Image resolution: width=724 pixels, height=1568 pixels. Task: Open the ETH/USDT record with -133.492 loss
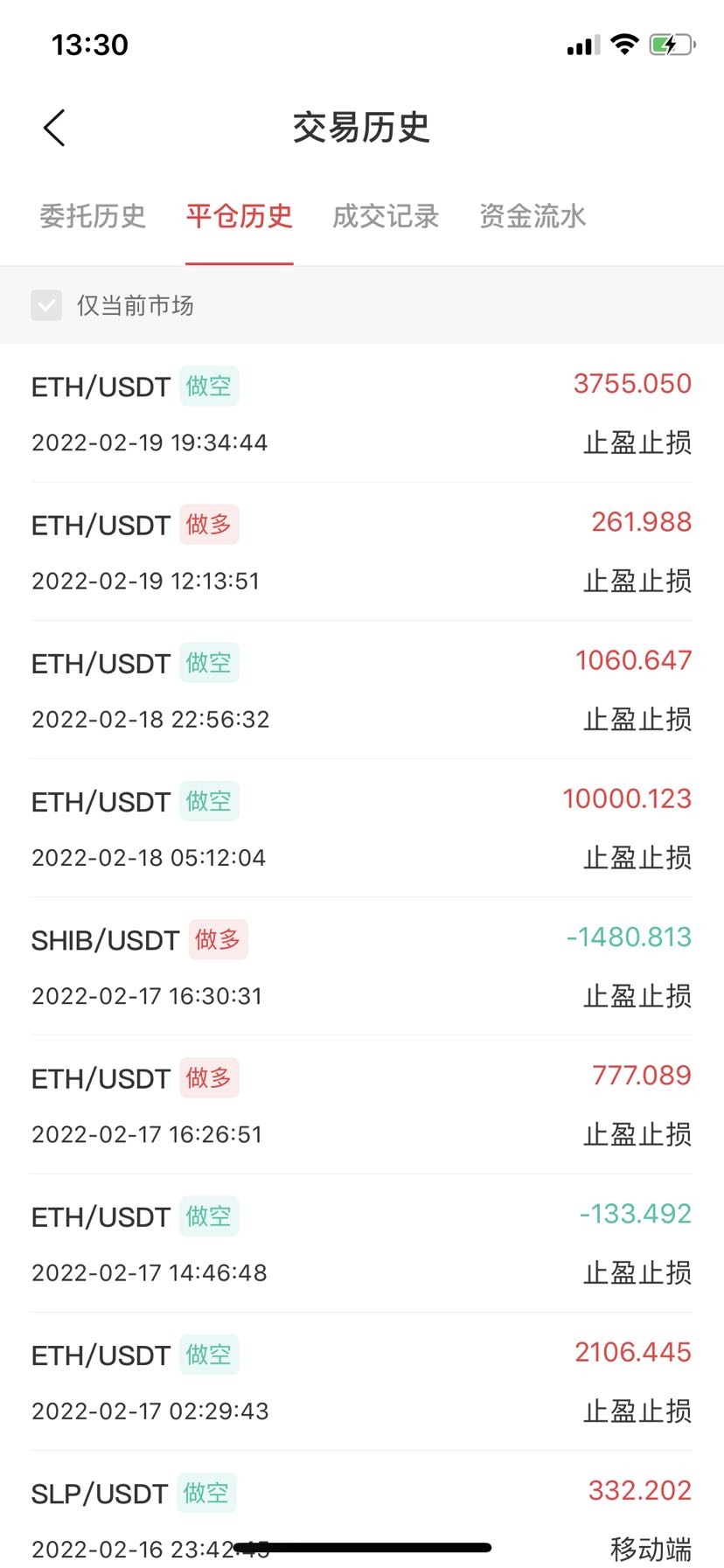click(x=361, y=1242)
